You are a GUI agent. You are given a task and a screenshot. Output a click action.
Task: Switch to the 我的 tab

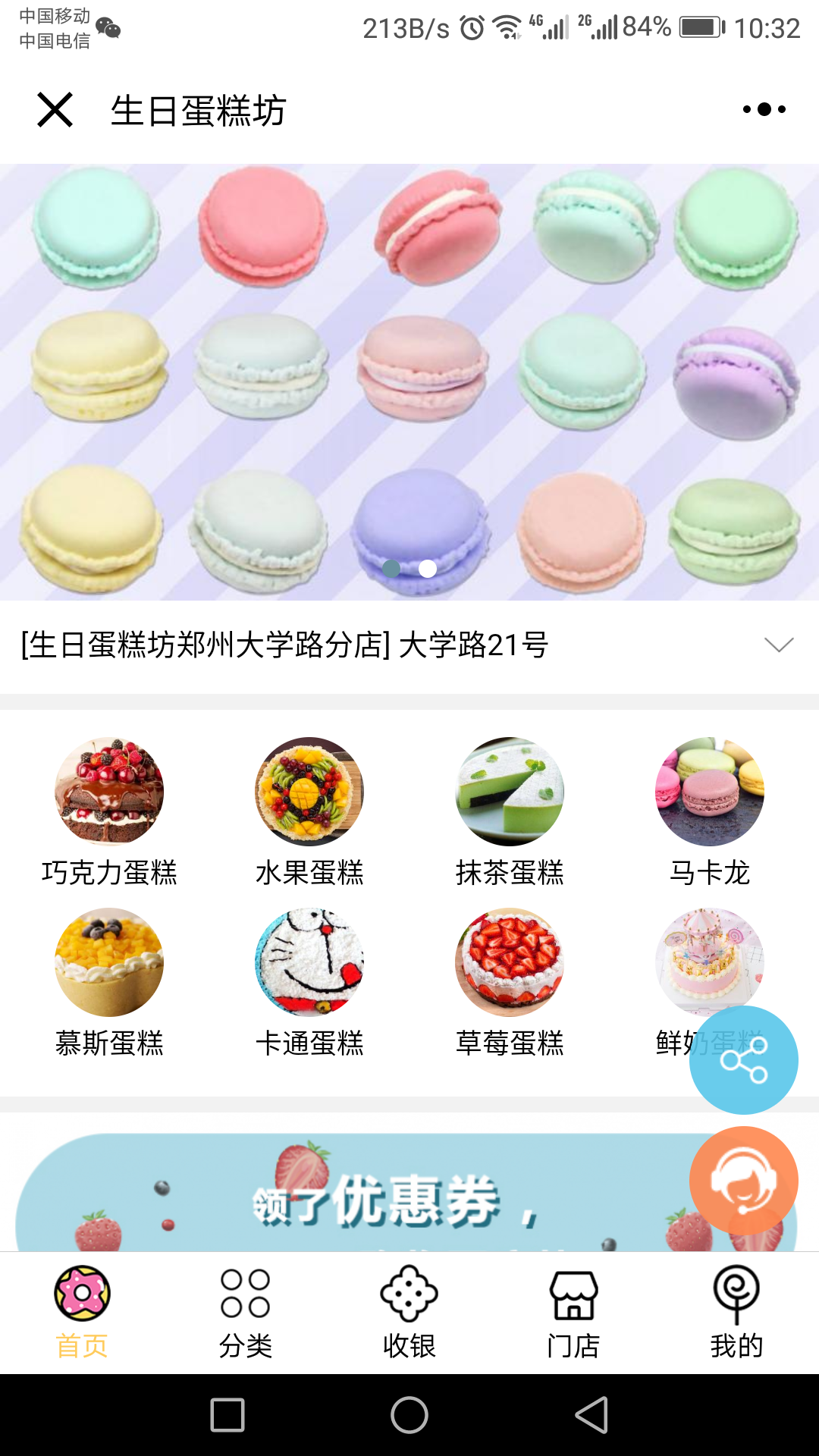click(736, 1312)
